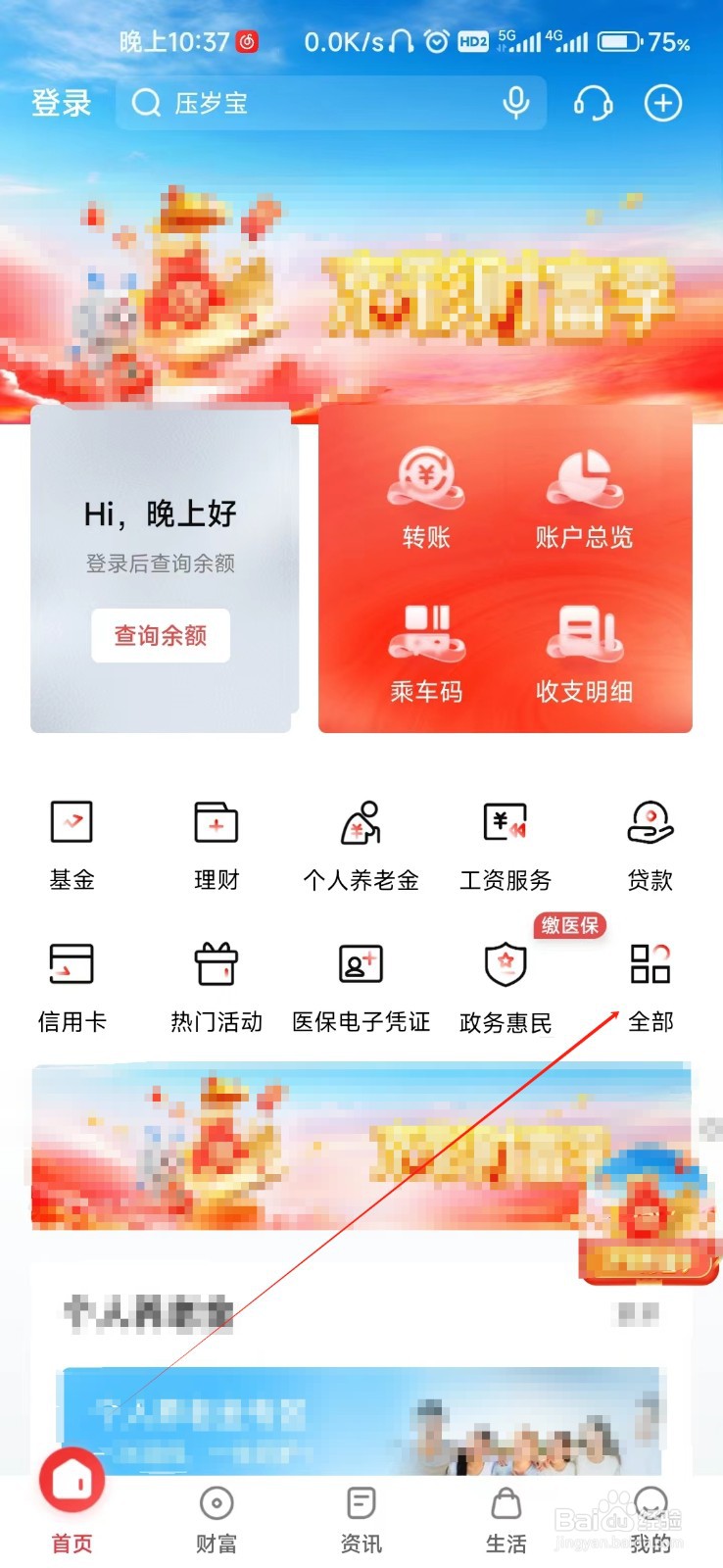Tap the 查询余额 balance button

160,635
